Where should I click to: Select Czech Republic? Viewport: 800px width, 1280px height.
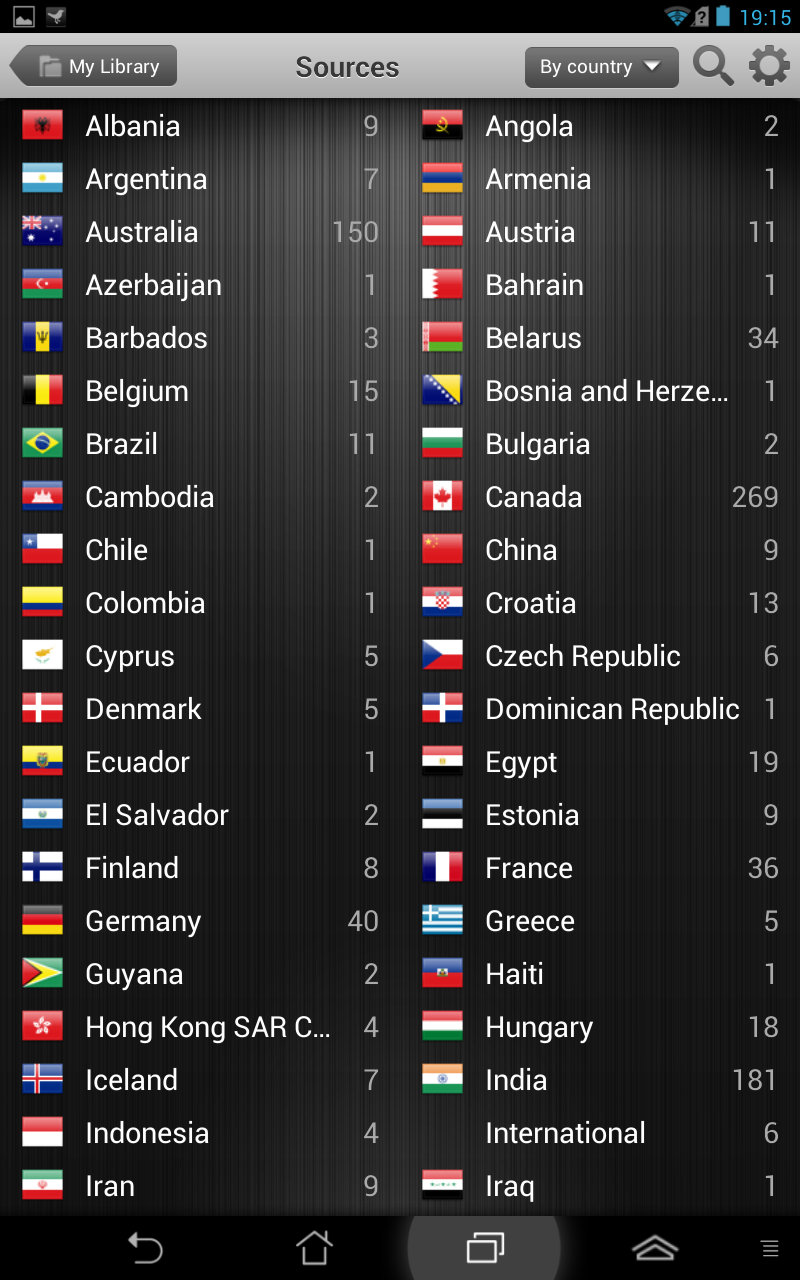click(600, 656)
